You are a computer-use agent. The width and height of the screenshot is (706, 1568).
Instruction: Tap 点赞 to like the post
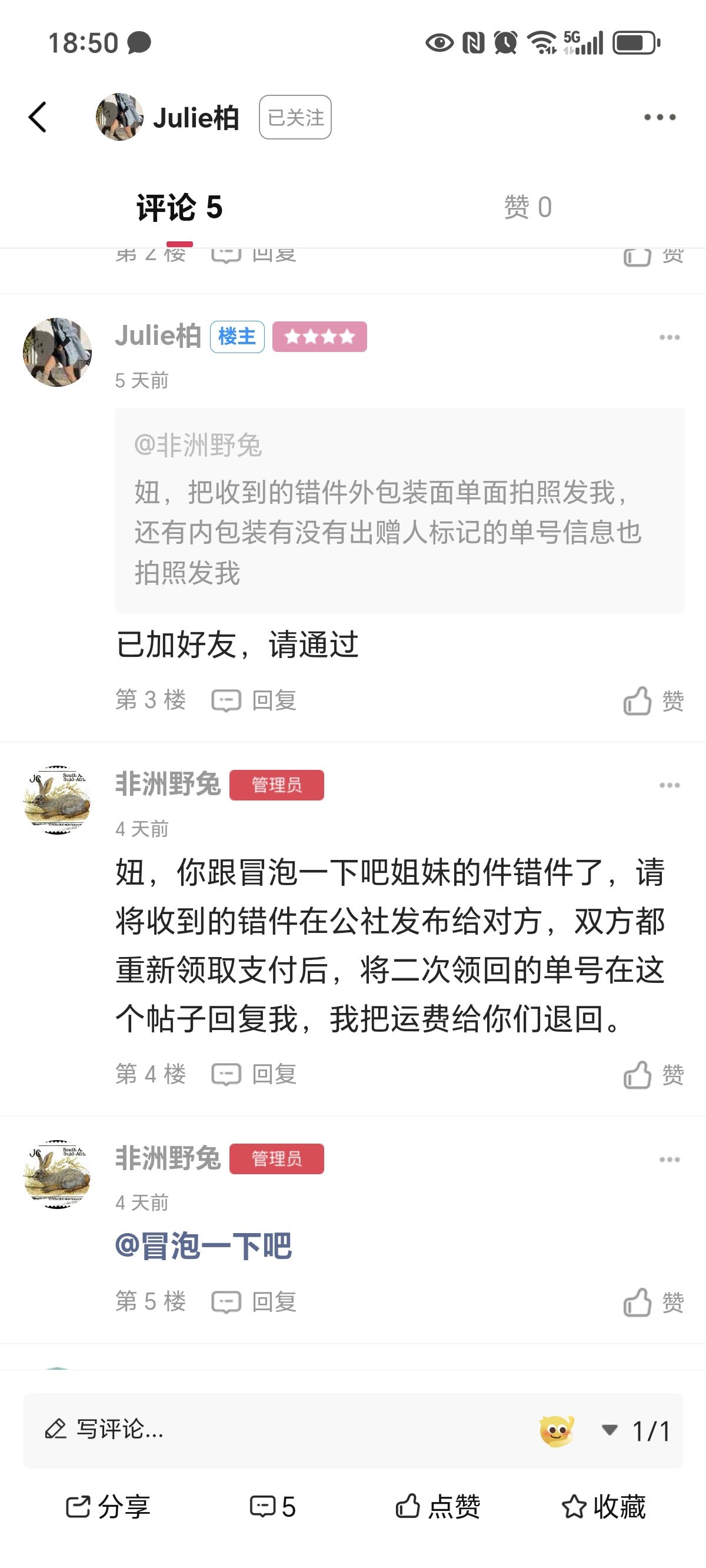point(438,1507)
